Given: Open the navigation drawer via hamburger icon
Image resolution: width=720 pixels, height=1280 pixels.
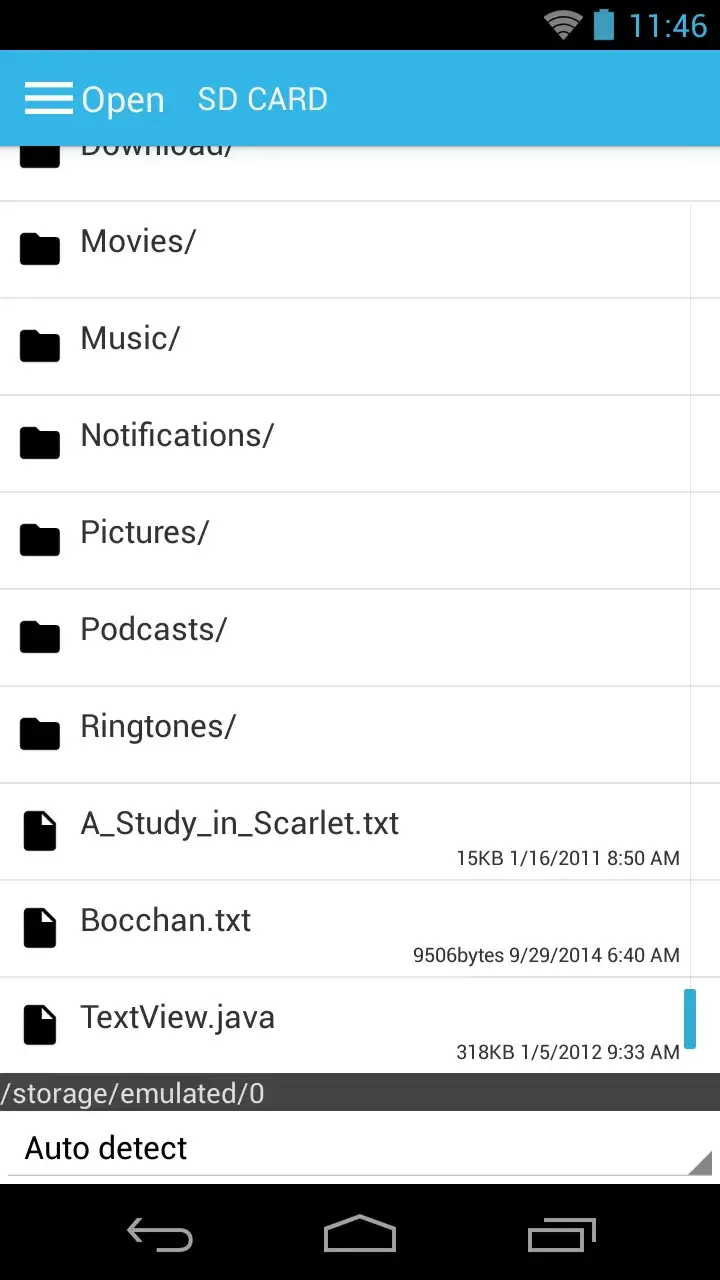Looking at the screenshot, I should 47,97.
